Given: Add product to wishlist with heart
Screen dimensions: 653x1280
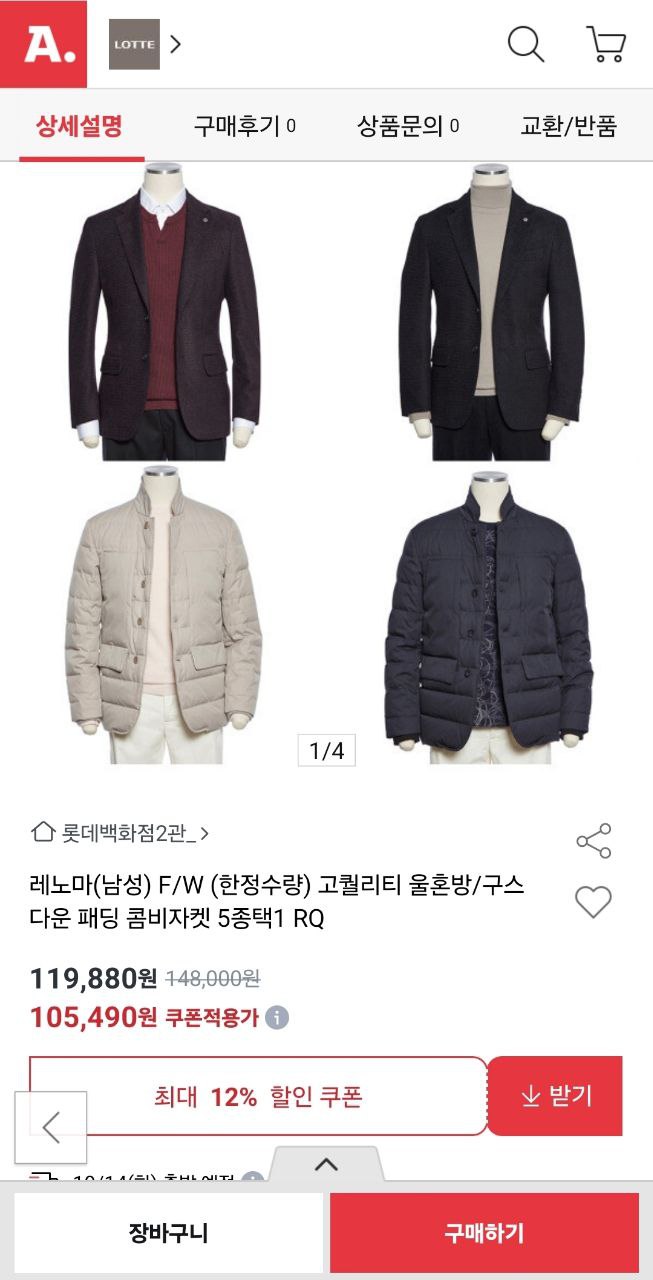Looking at the screenshot, I should click(x=593, y=902).
